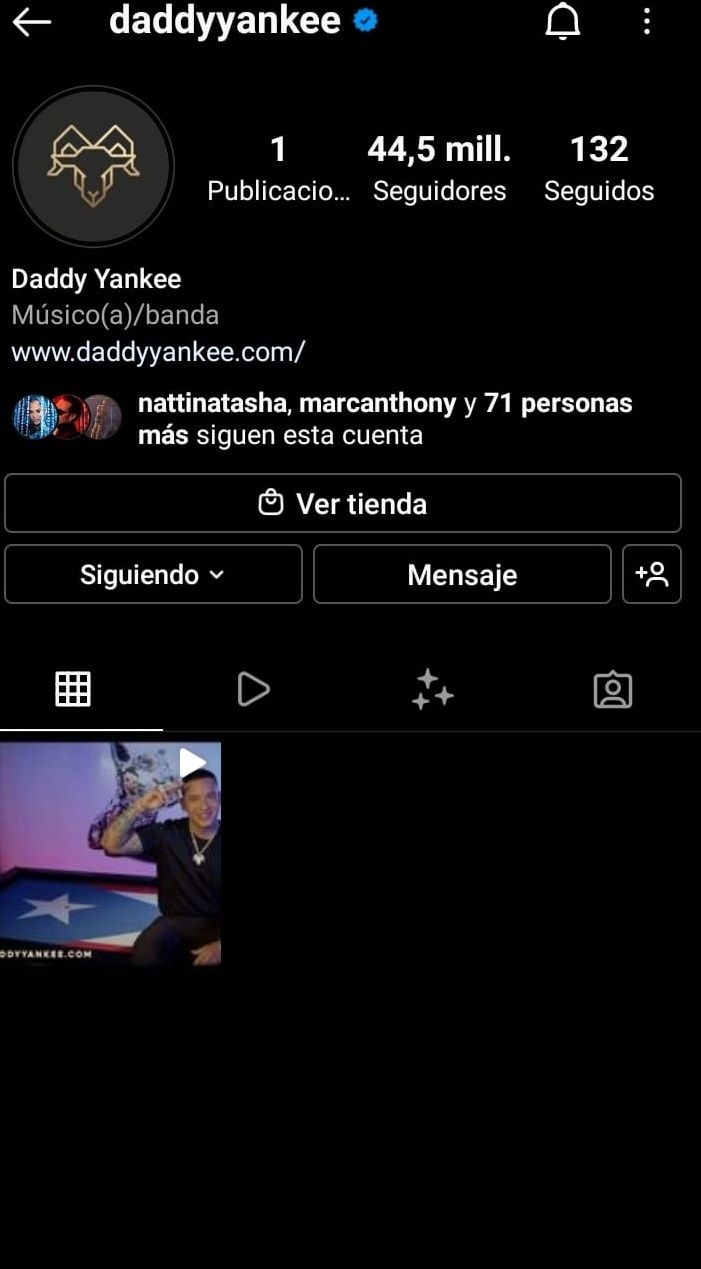The width and height of the screenshot is (701, 1269).
Task: Open the www.daddyyankee.com link
Action: click(x=158, y=352)
